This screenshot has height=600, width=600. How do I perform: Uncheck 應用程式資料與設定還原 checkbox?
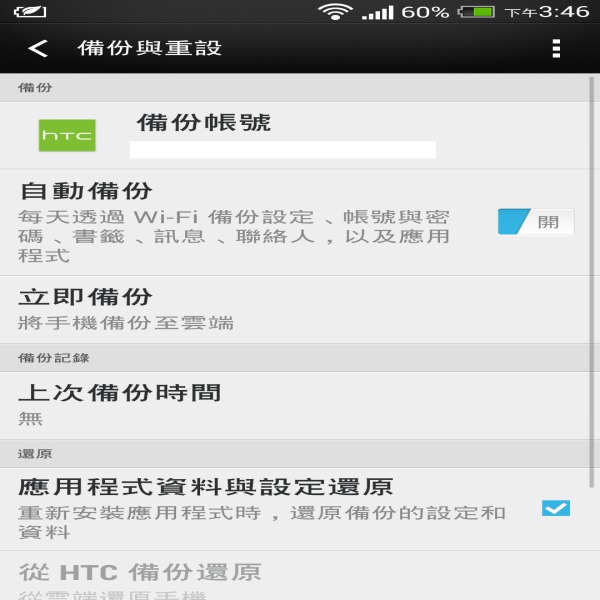[555, 508]
